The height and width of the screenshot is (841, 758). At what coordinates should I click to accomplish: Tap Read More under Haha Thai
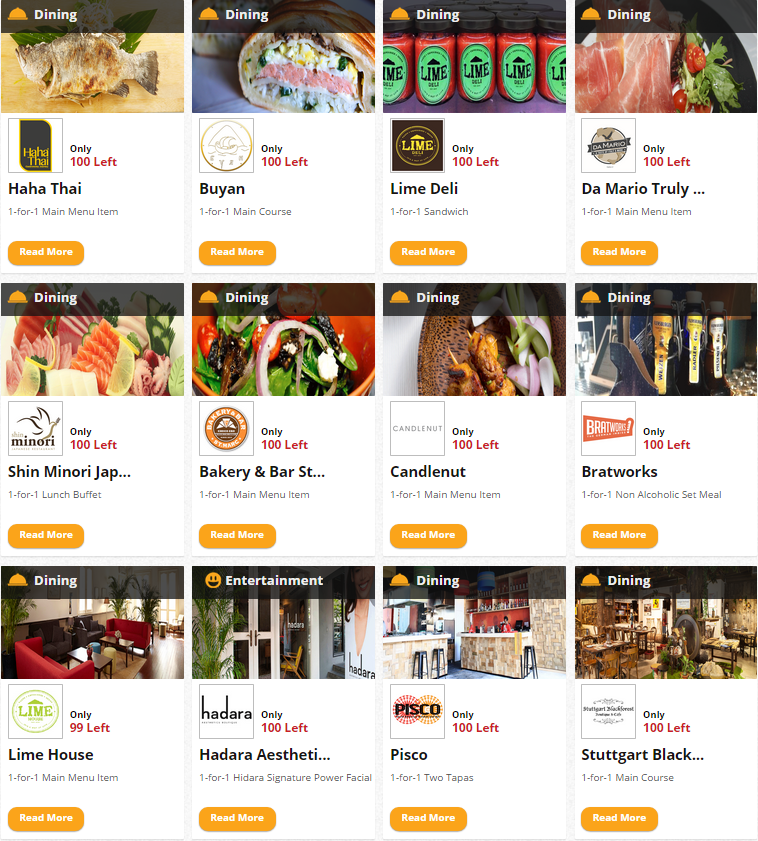46,252
